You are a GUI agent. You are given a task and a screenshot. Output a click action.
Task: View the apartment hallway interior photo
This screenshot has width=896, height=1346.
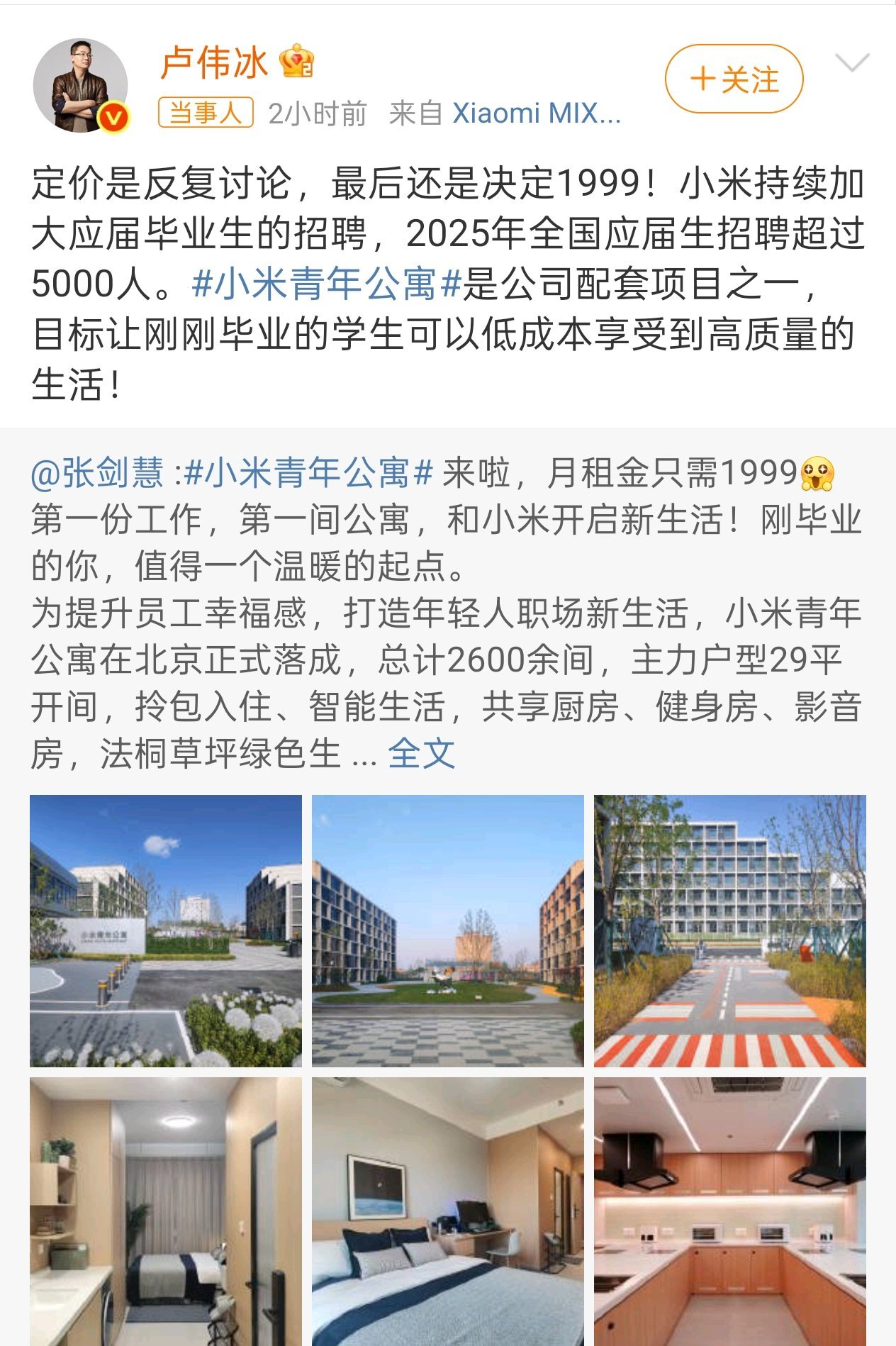pos(165,1211)
